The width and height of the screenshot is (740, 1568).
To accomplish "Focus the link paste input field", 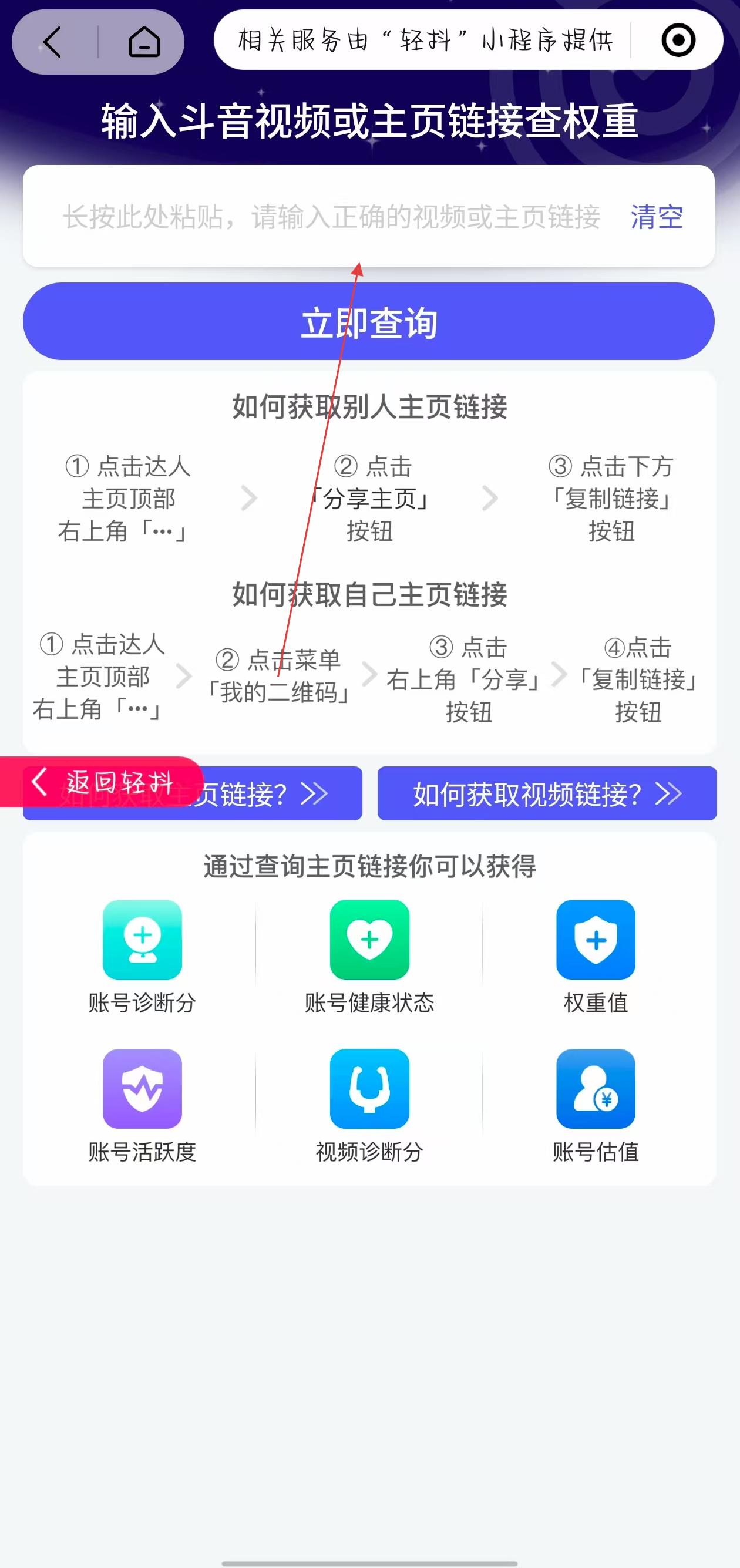I will coord(331,217).
